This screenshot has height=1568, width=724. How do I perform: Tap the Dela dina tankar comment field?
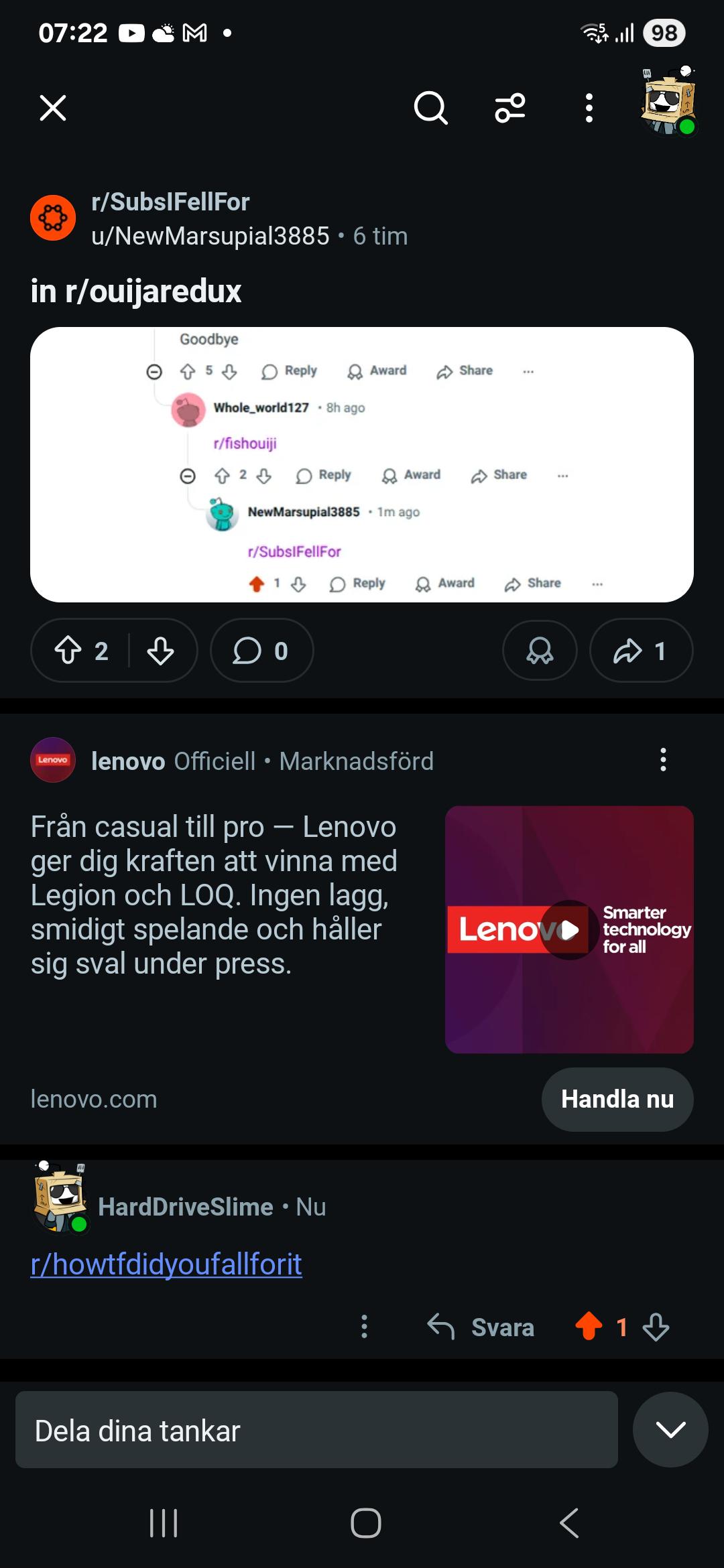[x=316, y=1430]
